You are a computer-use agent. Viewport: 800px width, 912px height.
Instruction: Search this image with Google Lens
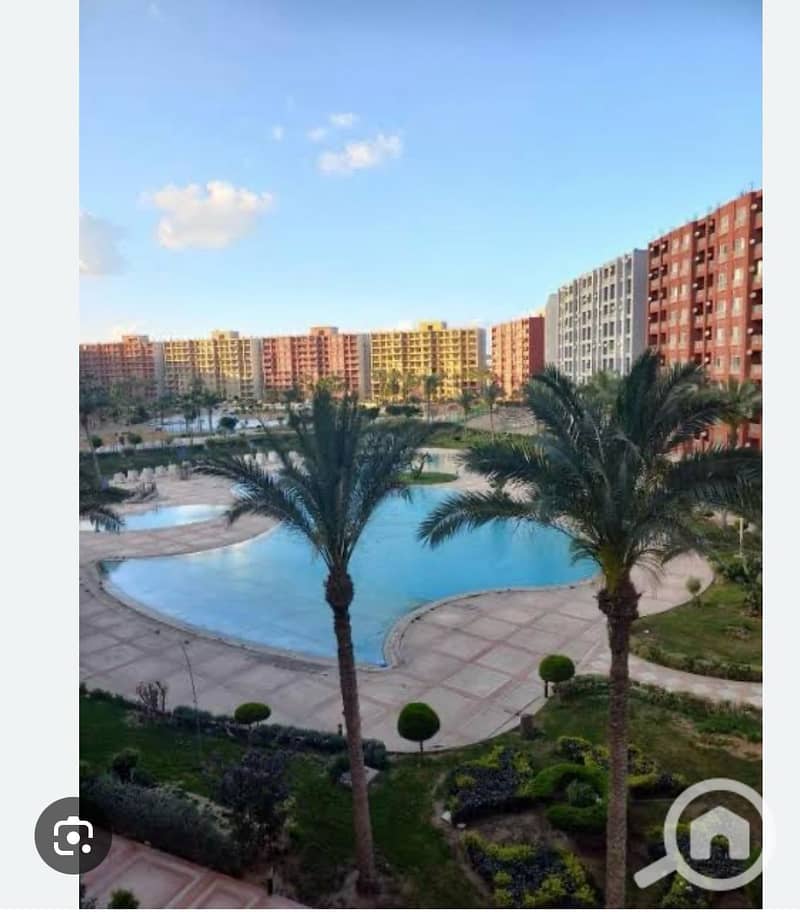[x=73, y=836]
